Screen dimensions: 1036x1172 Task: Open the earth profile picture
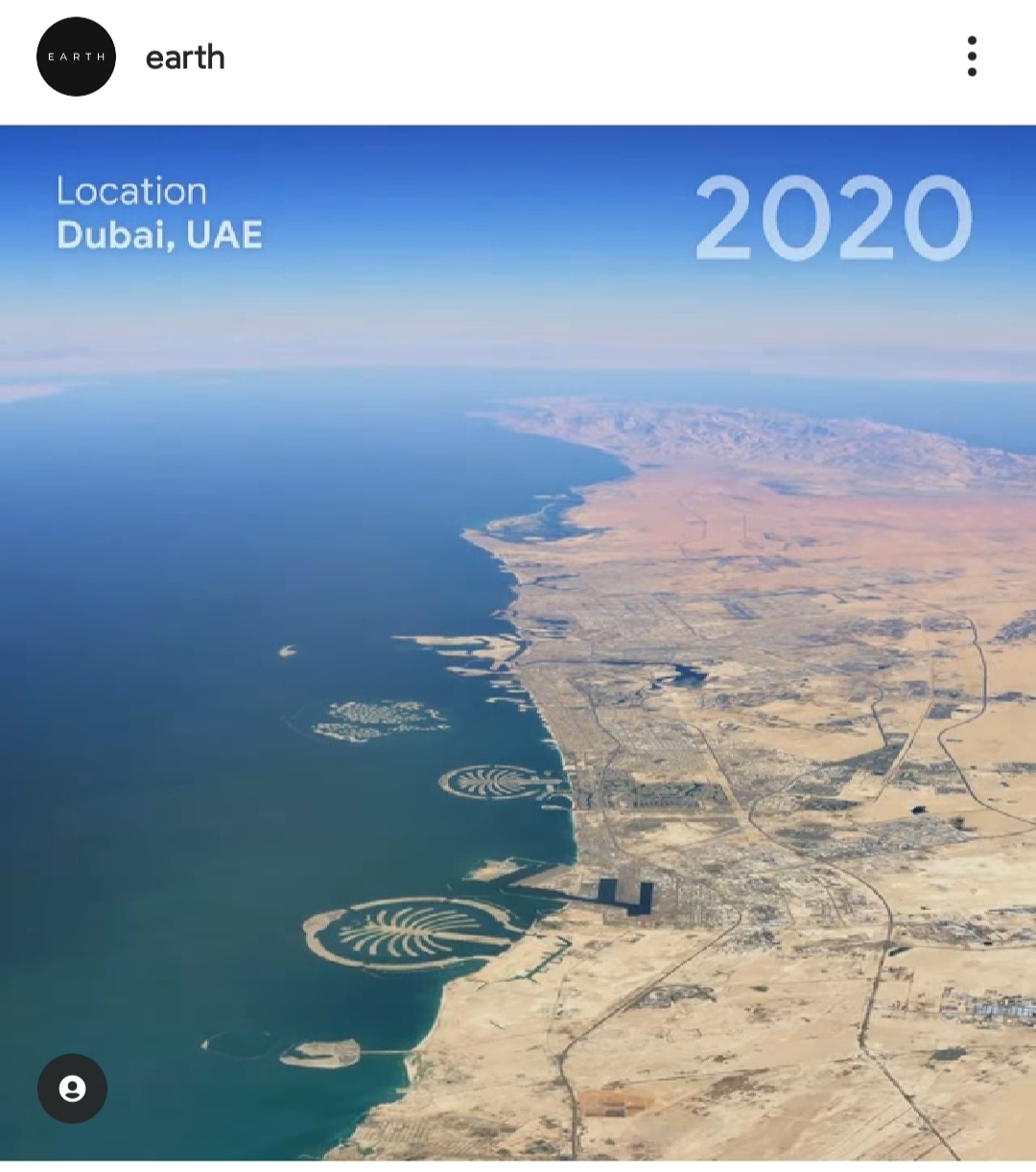coord(76,57)
